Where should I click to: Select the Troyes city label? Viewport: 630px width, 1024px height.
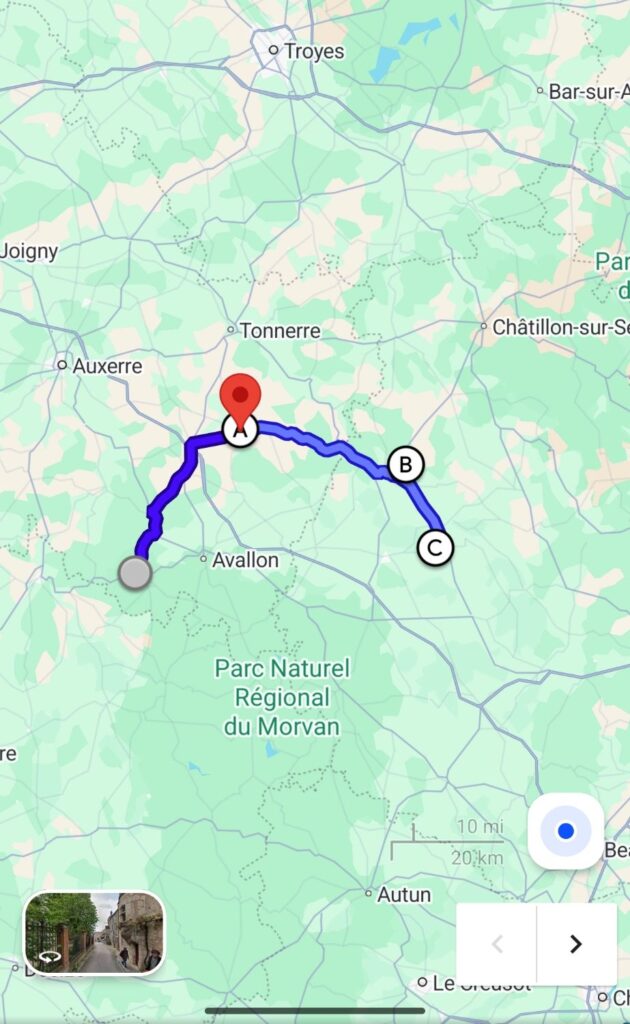[312, 50]
